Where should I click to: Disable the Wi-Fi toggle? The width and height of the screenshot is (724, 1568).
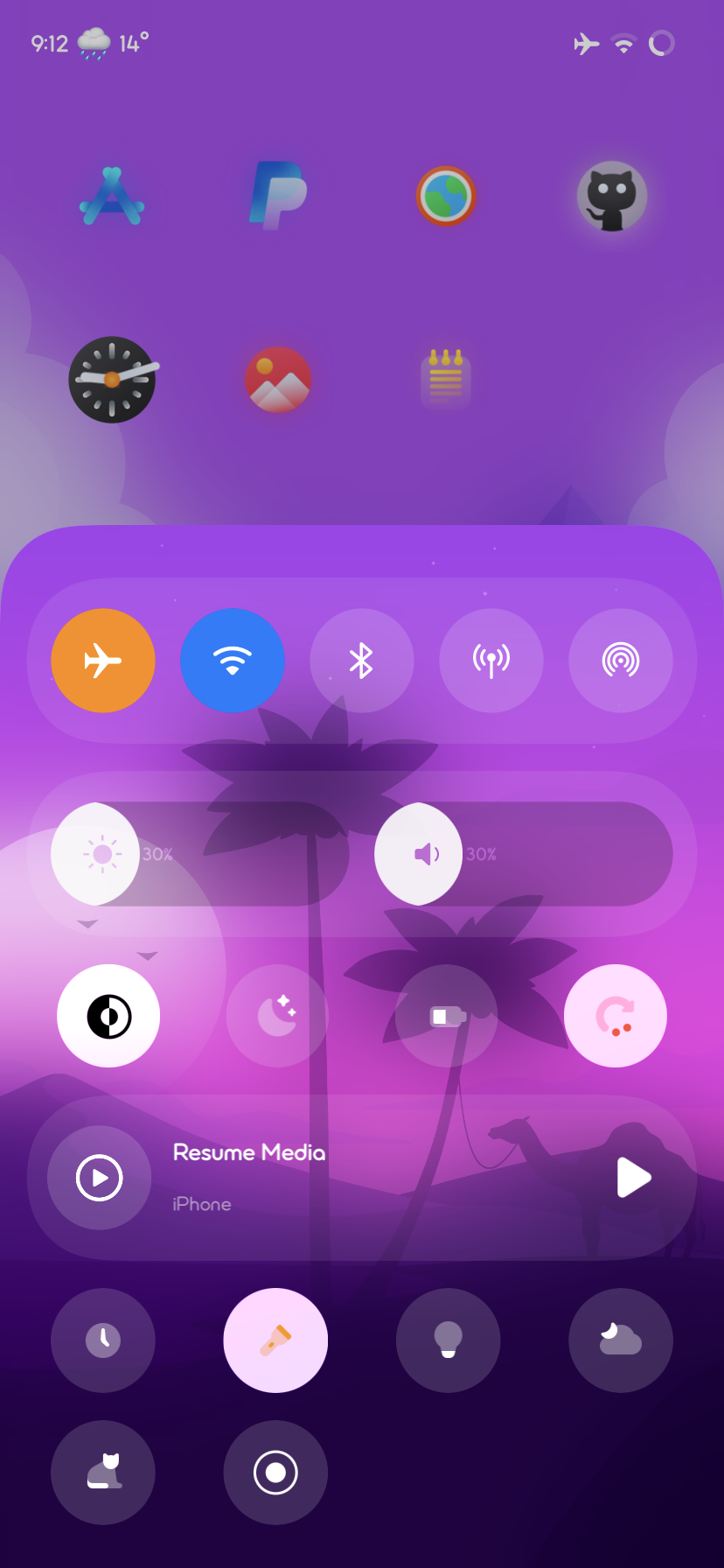point(233,661)
